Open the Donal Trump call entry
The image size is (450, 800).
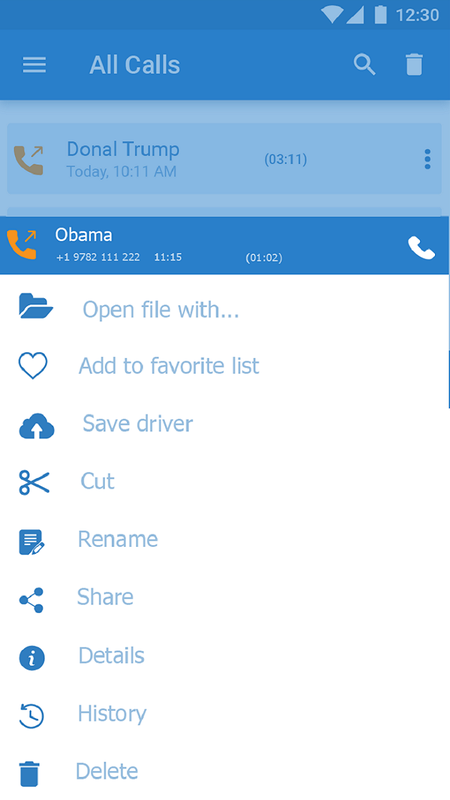224,158
